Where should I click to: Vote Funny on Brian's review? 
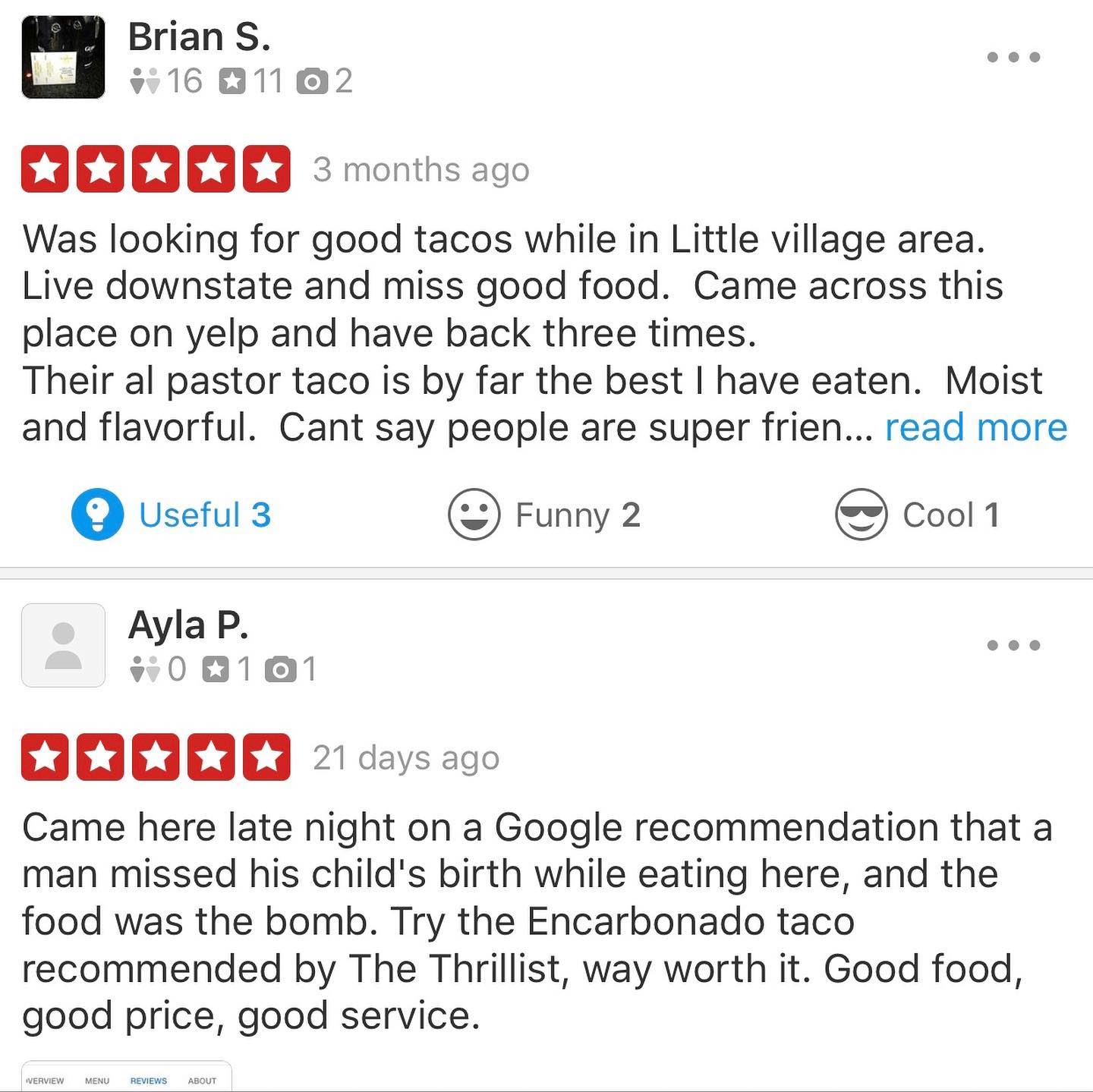544,515
